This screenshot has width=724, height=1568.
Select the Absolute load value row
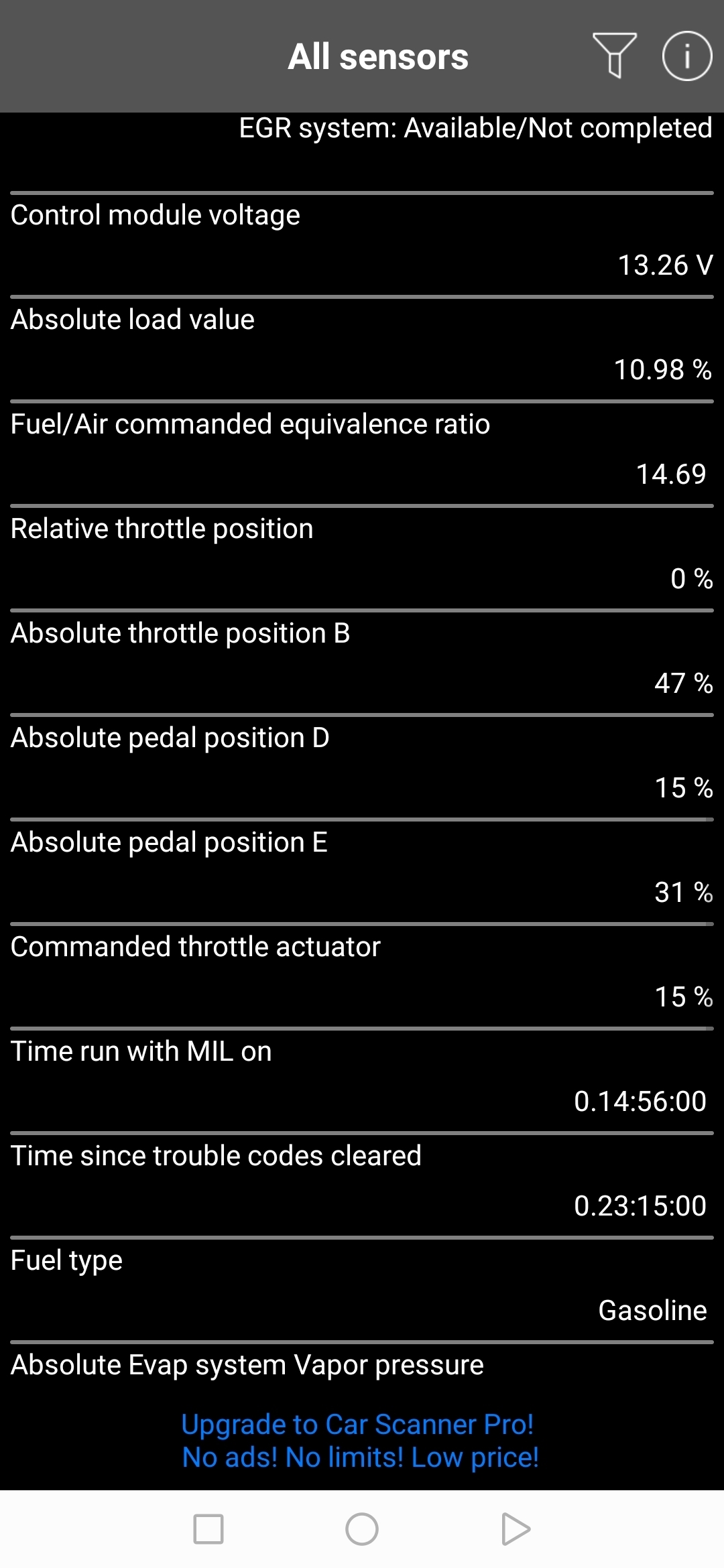(x=362, y=344)
